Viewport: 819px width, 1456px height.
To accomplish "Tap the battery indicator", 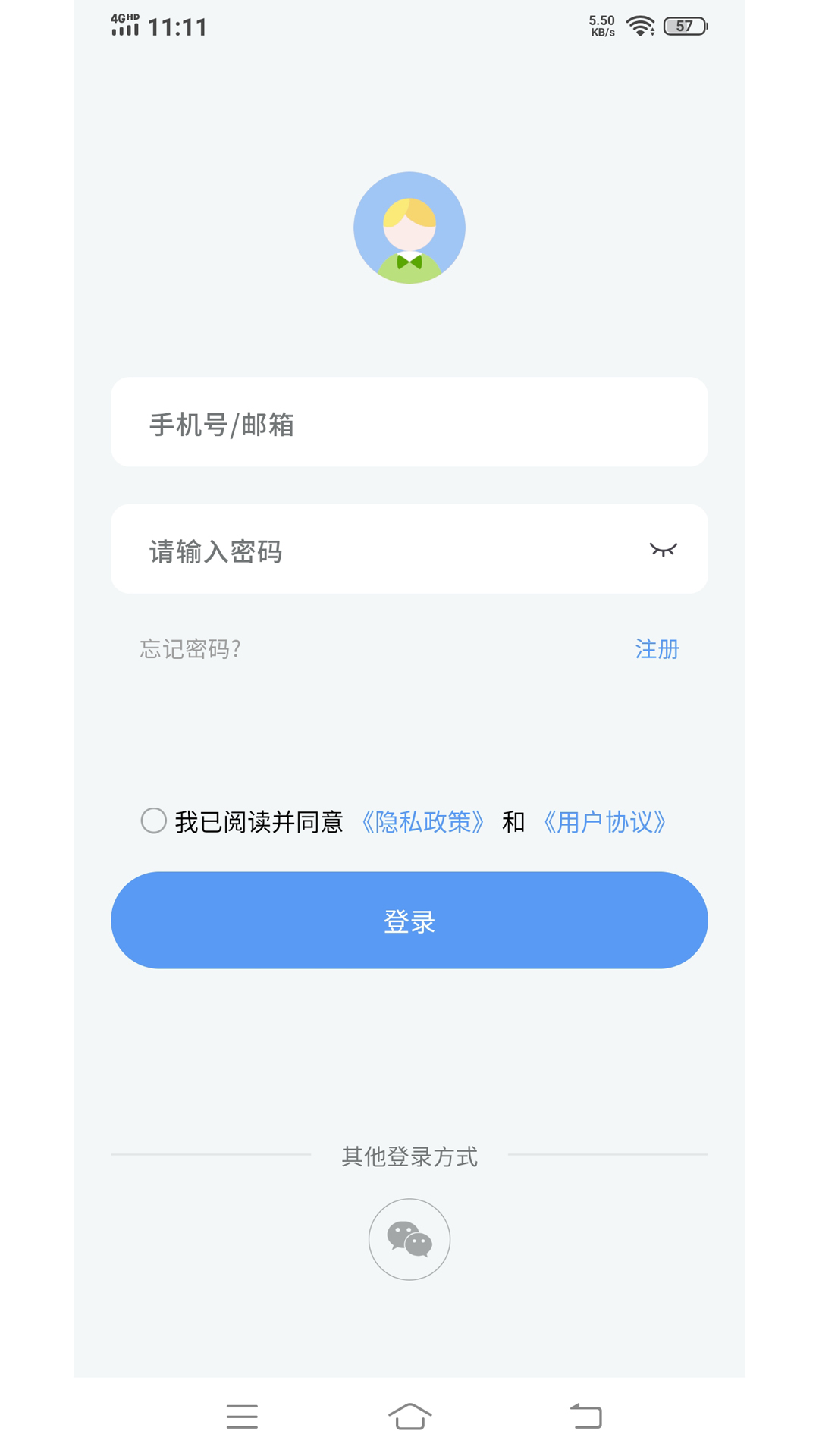I will [682, 26].
